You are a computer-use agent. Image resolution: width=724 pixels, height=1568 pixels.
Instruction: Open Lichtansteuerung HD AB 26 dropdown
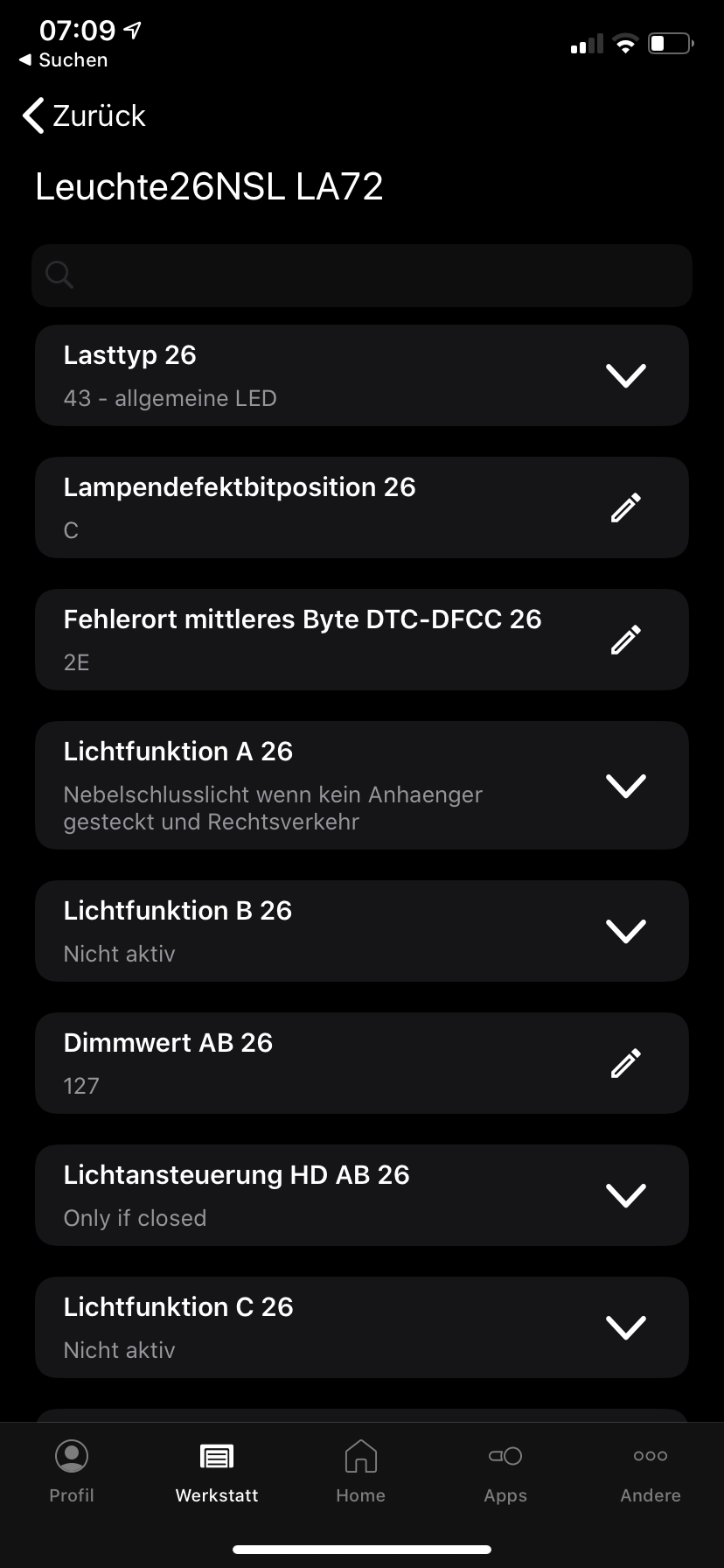(626, 1195)
